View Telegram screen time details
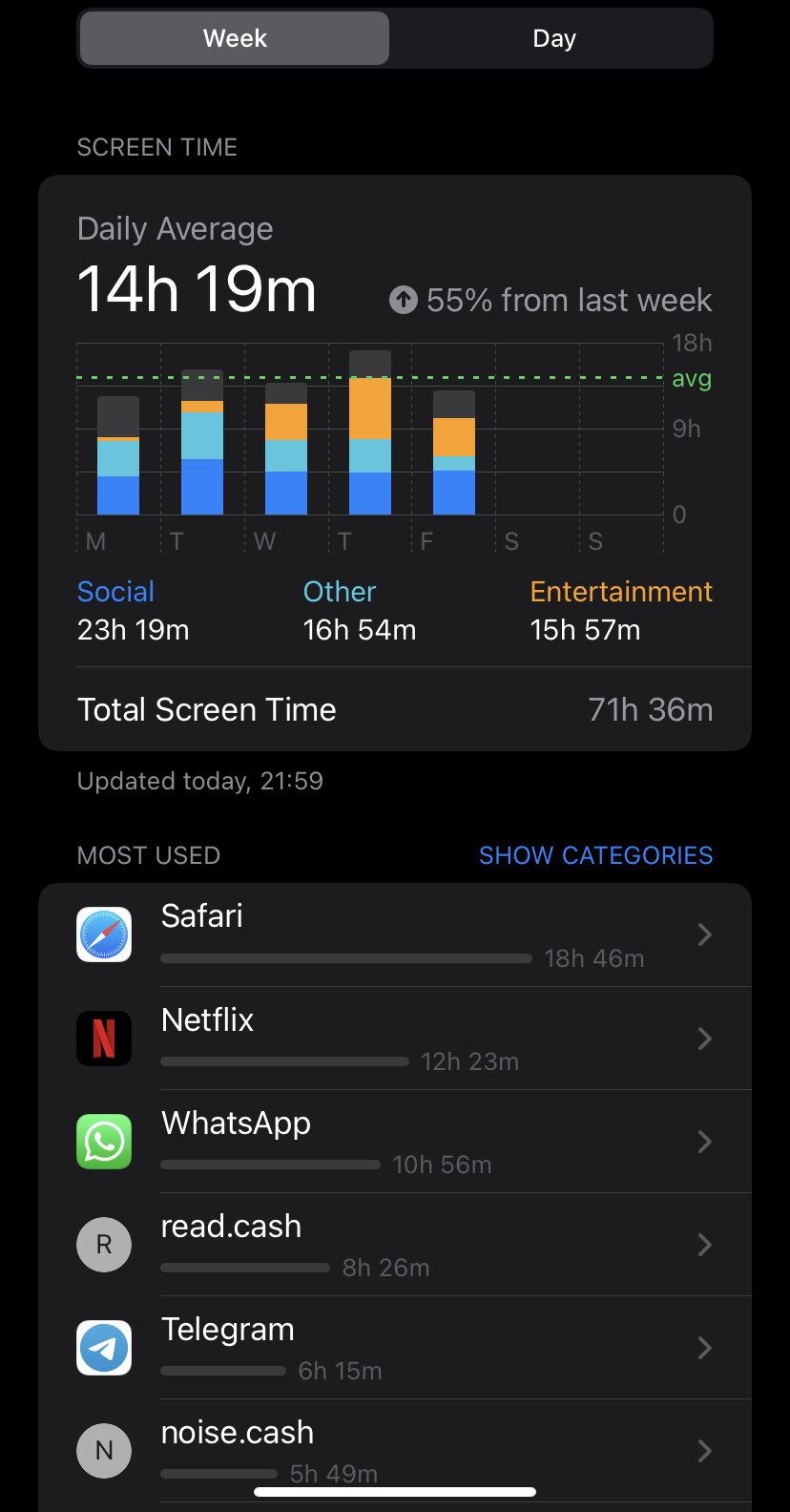This screenshot has width=790, height=1512. (395, 1348)
